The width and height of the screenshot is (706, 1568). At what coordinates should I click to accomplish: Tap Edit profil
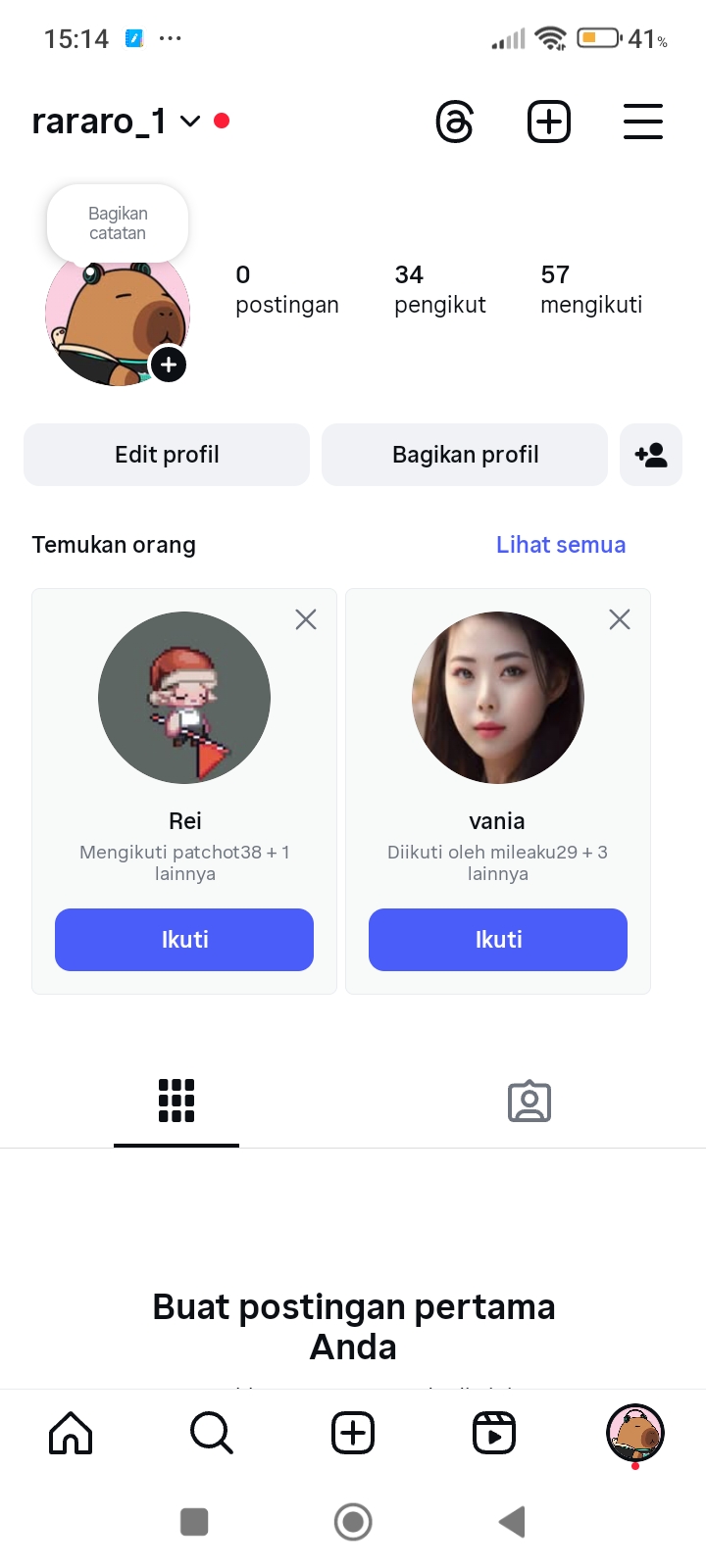167,455
